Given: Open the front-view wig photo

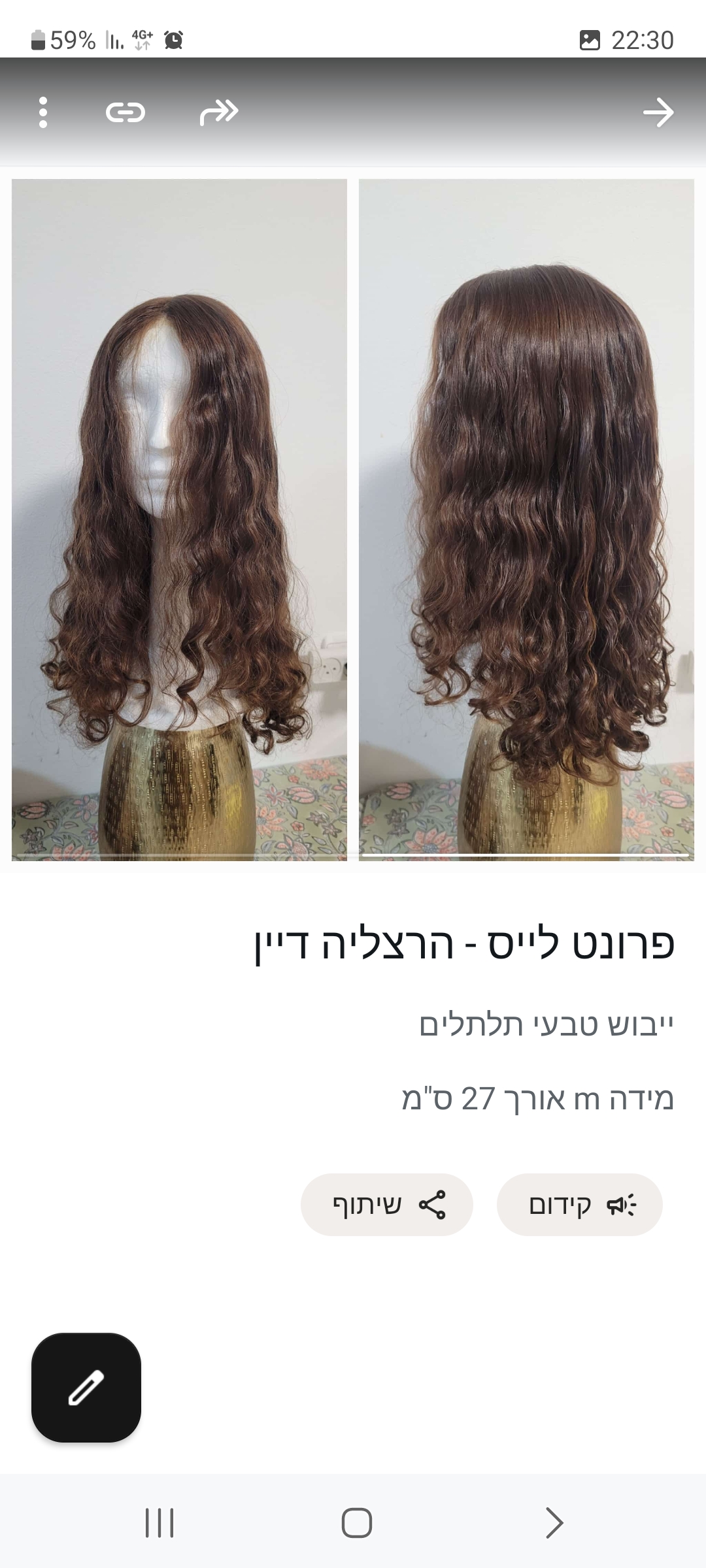Looking at the screenshot, I should [179, 519].
